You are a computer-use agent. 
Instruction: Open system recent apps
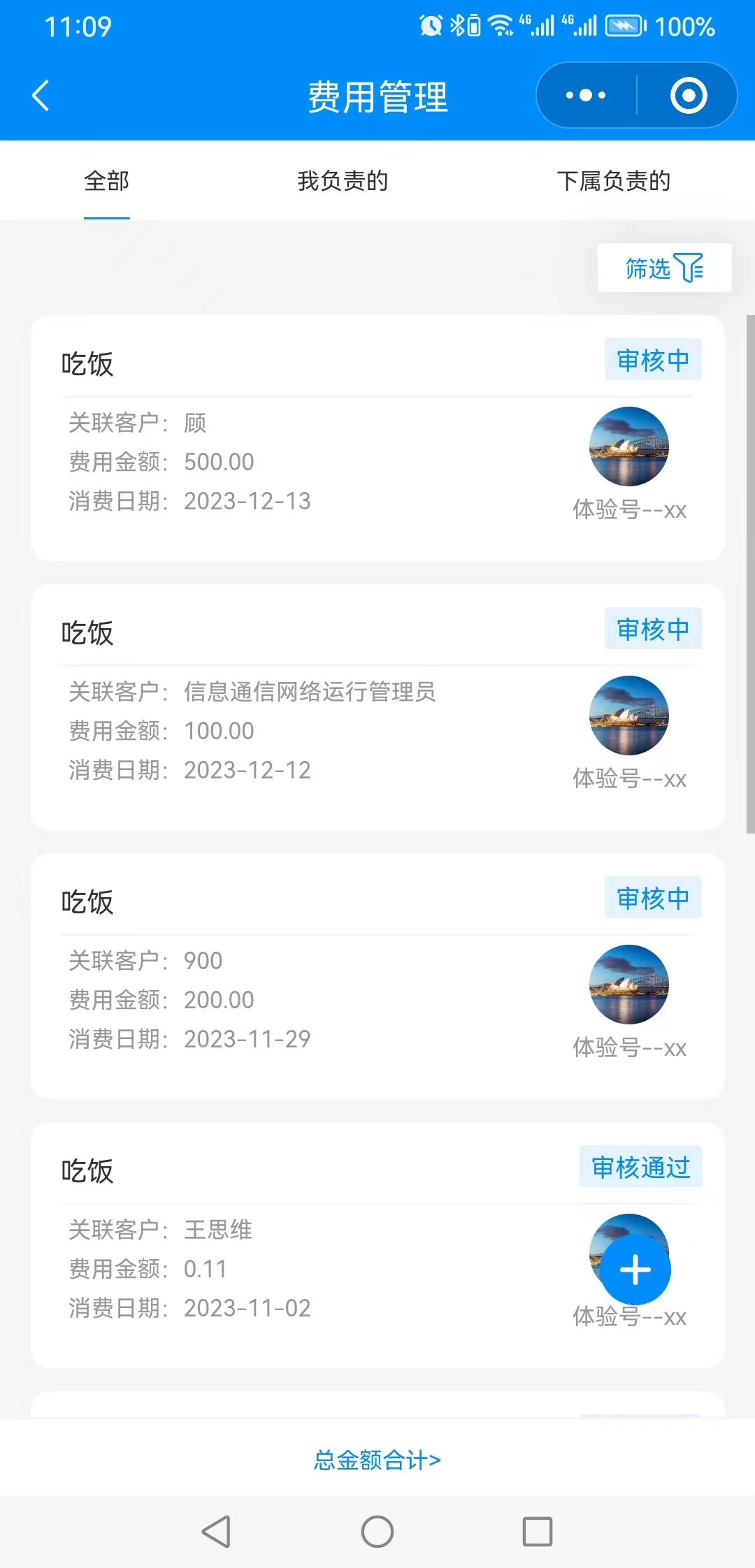538,1532
